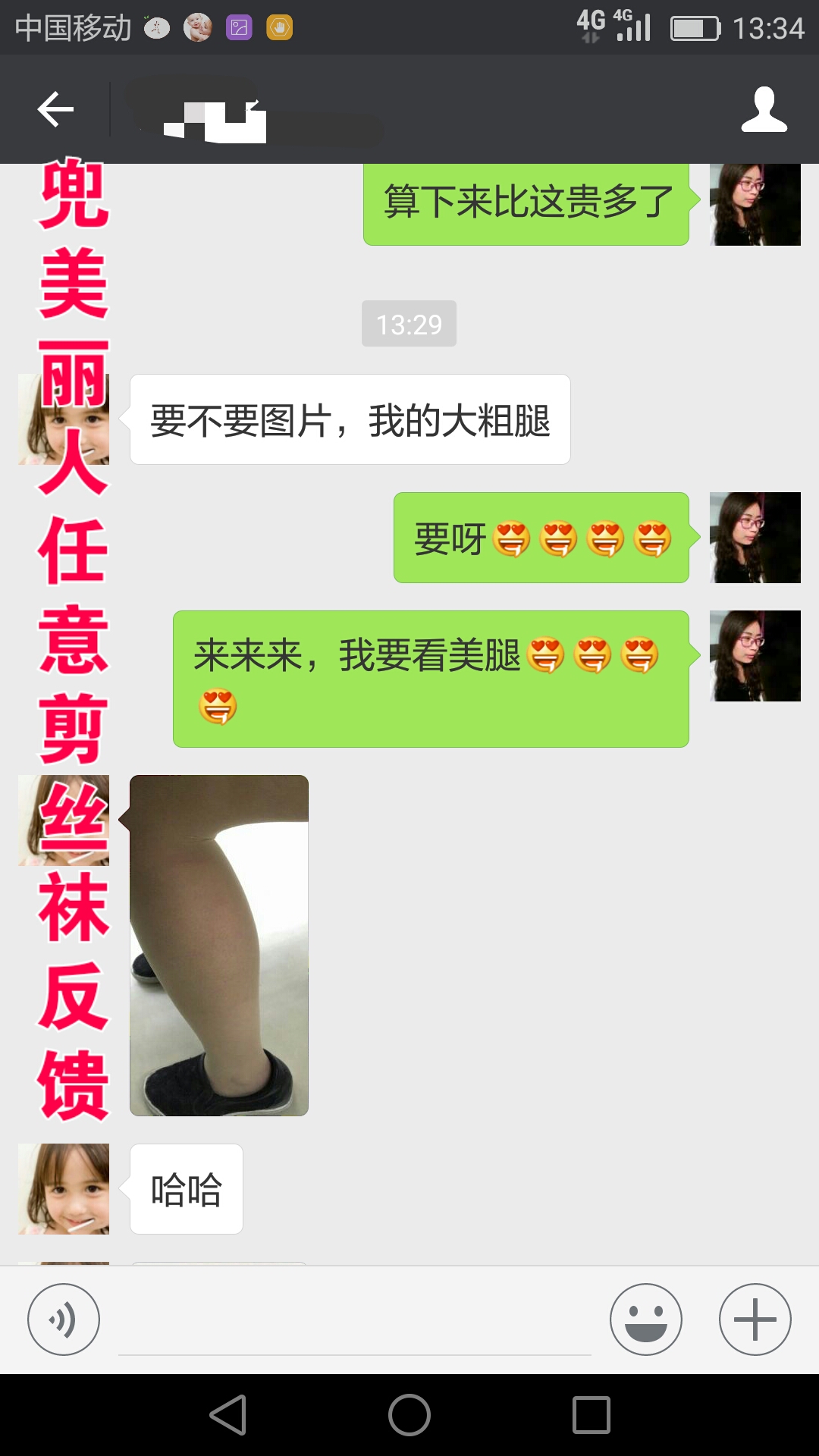Open recent apps from the navigation bar
Image resolution: width=819 pixels, height=1456 pixels.
[591, 1415]
